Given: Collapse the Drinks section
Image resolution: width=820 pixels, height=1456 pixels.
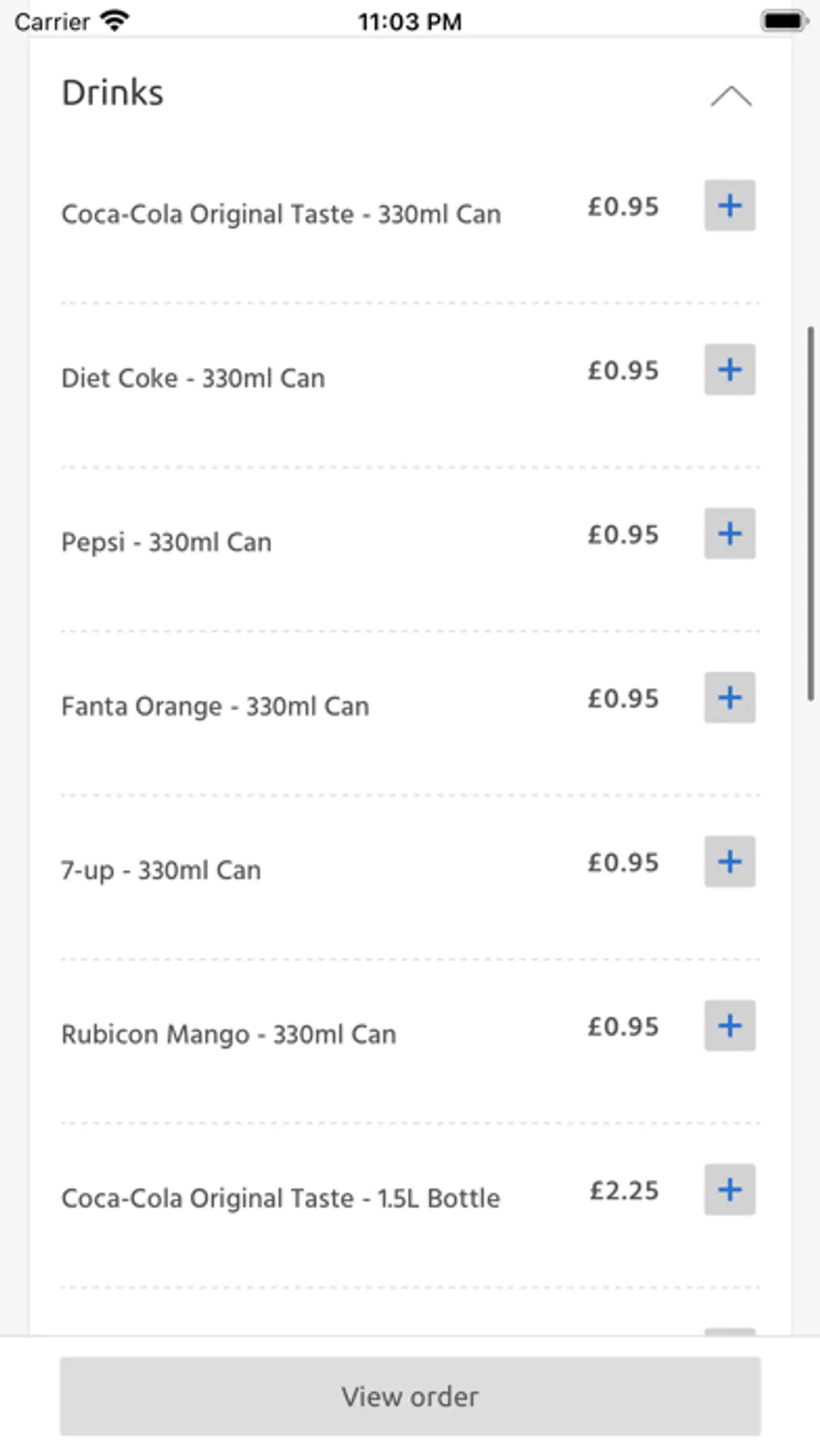Looking at the screenshot, I should 731,96.
